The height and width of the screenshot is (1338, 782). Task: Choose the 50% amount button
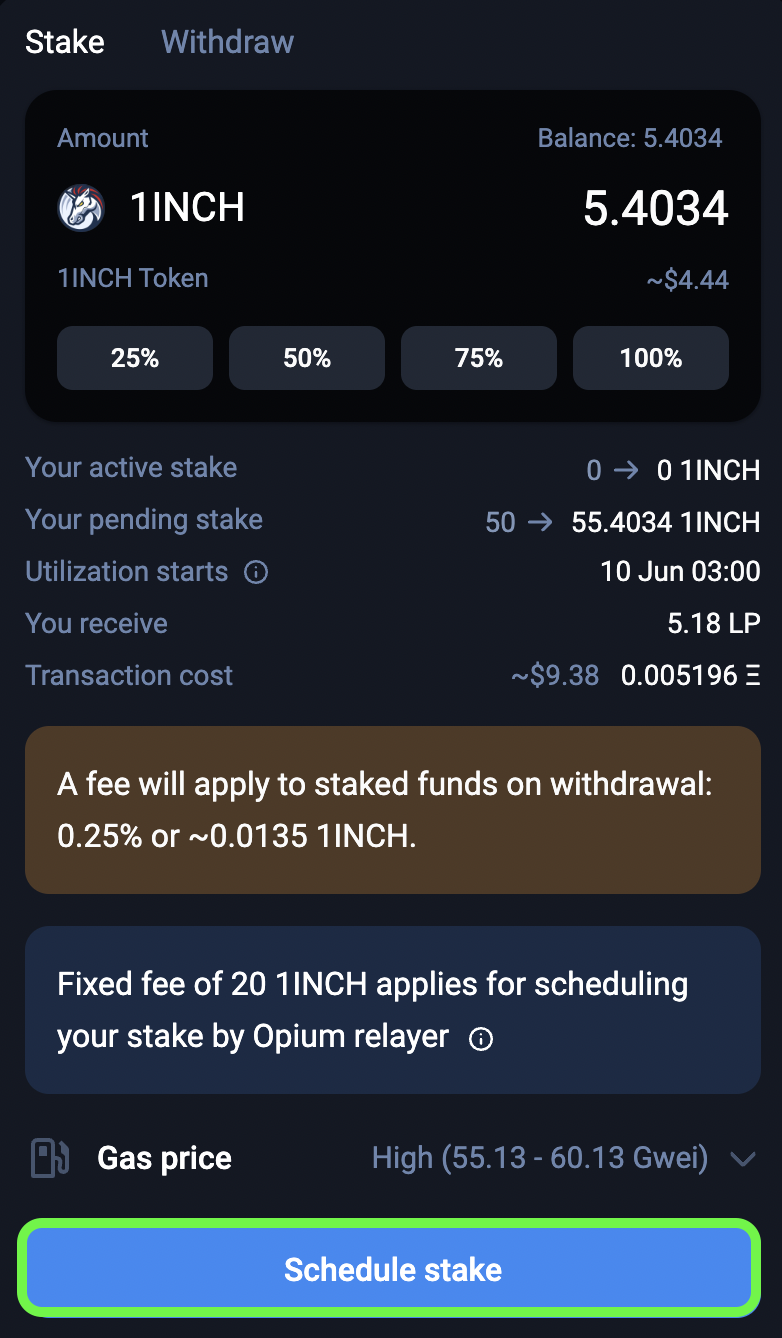(307, 358)
